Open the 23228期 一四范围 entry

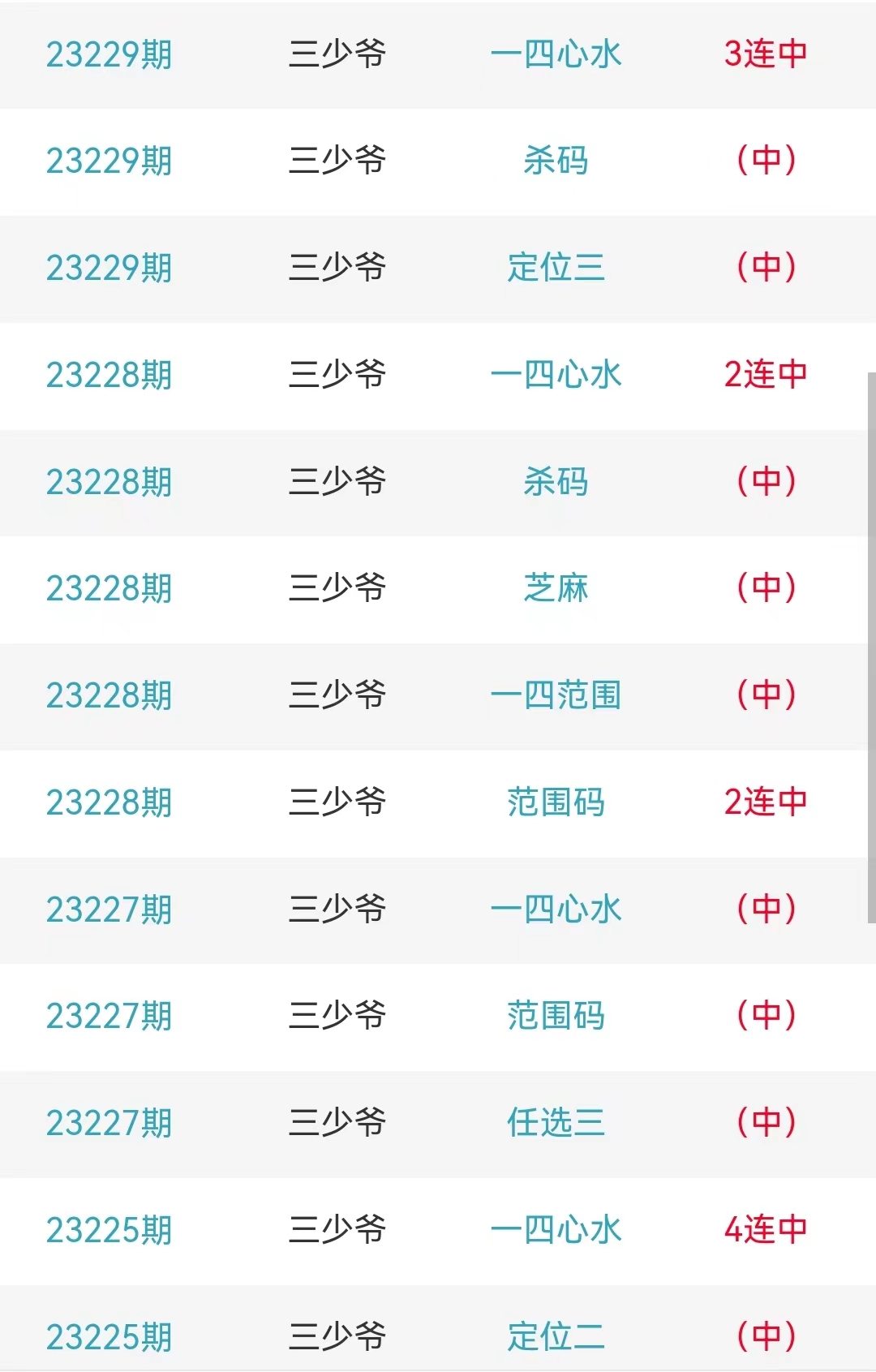[x=556, y=695]
